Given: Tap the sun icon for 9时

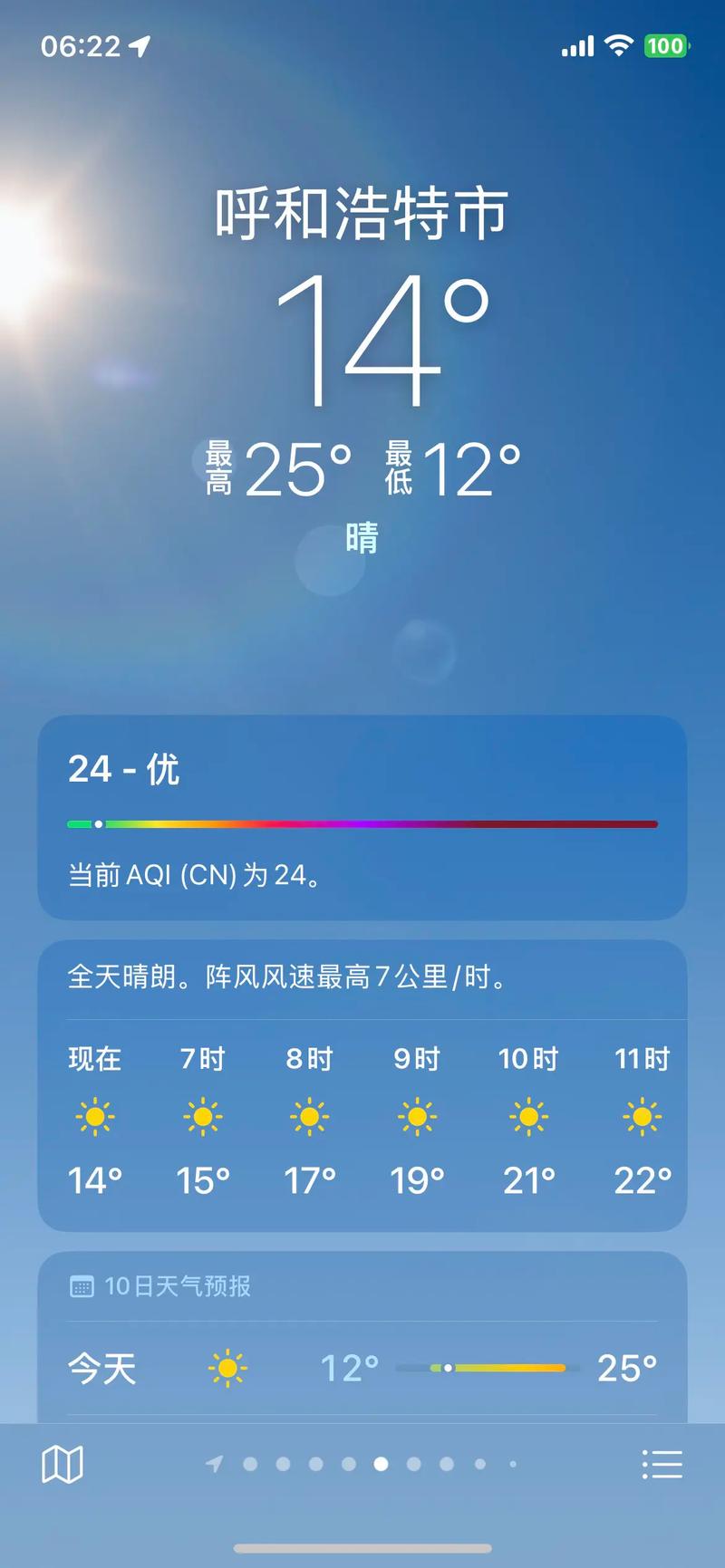Looking at the screenshot, I should pyautogui.click(x=419, y=1117).
